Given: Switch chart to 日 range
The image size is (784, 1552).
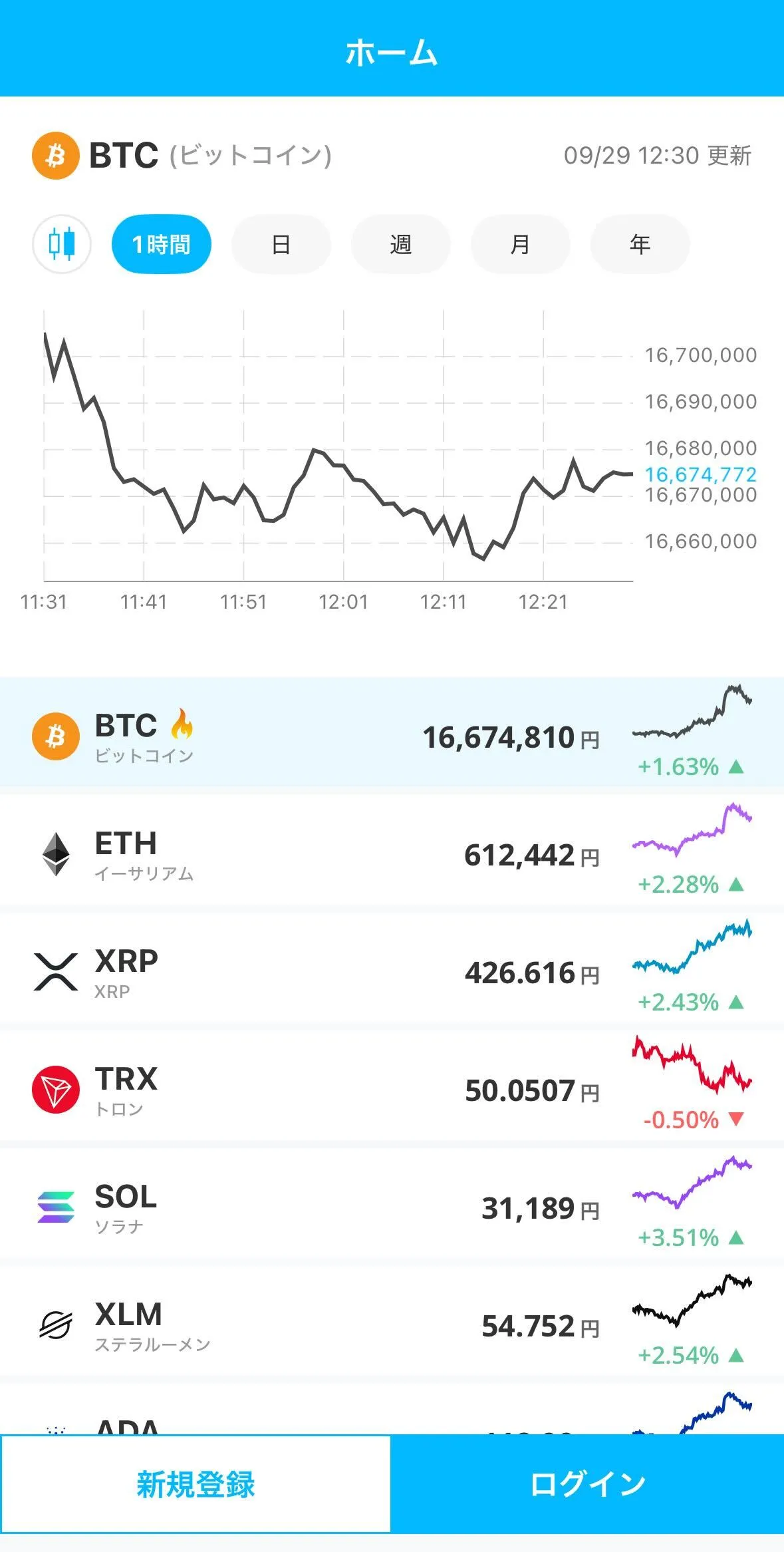Looking at the screenshot, I should tap(281, 244).
